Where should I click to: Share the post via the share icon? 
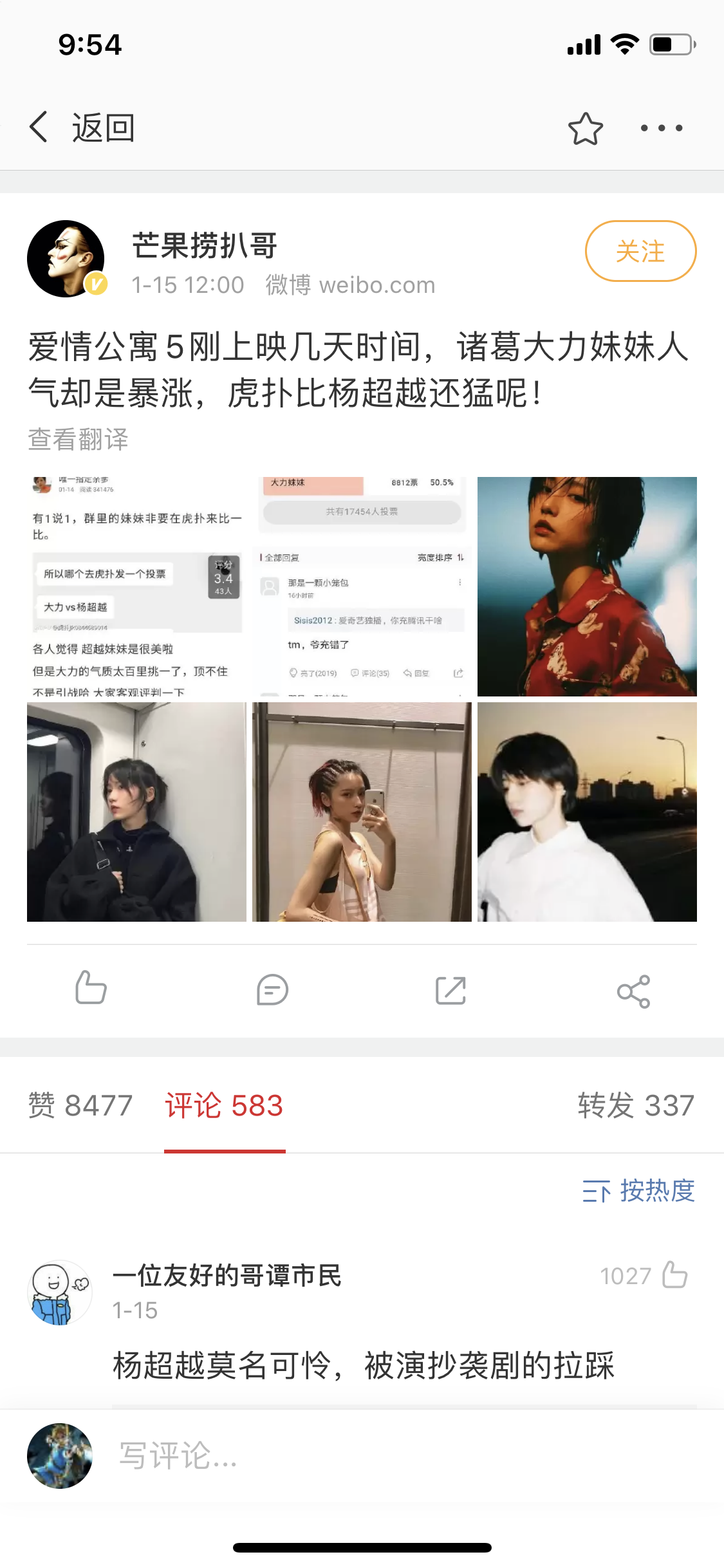pyautogui.click(x=633, y=991)
